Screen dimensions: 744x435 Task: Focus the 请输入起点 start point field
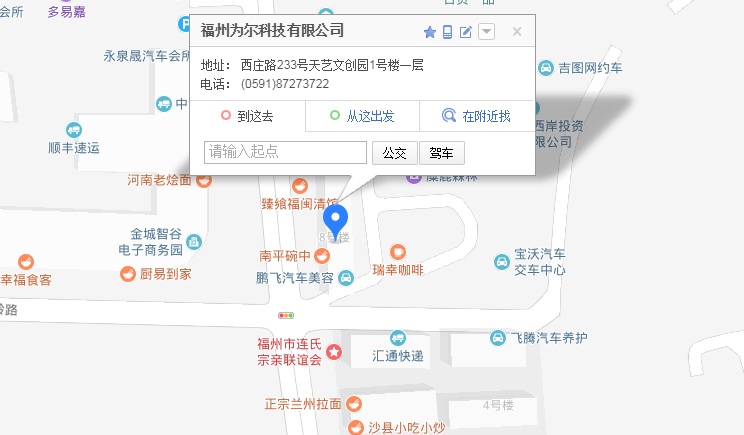[x=286, y=152]
